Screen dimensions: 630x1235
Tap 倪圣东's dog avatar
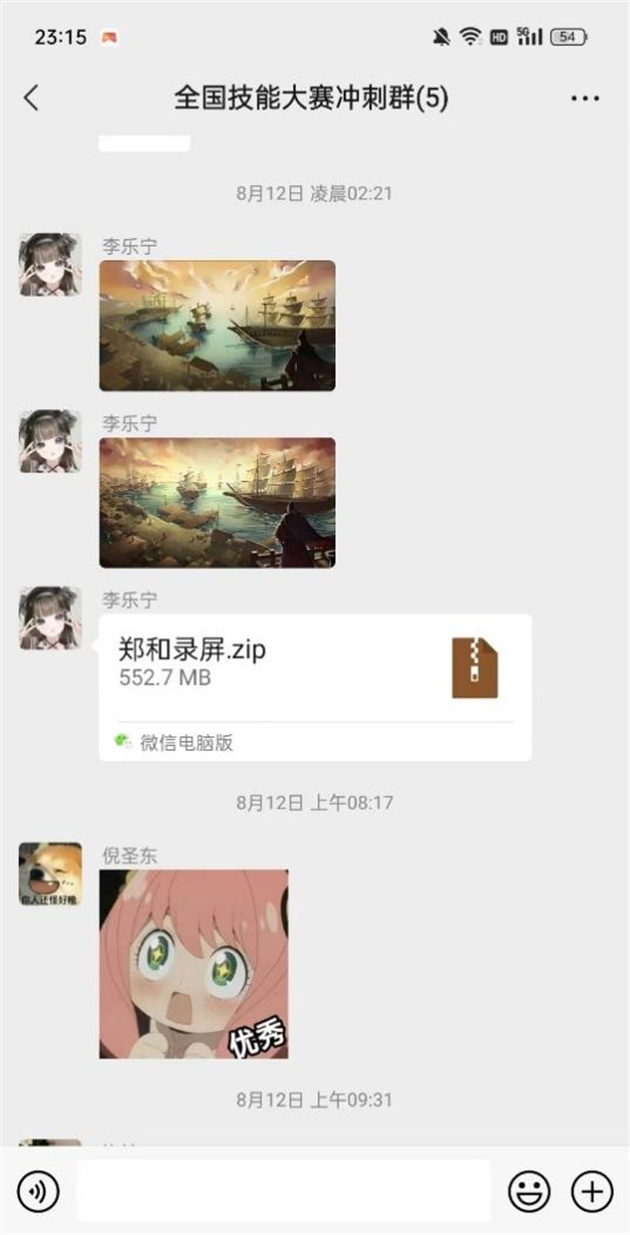pos(50,874)
